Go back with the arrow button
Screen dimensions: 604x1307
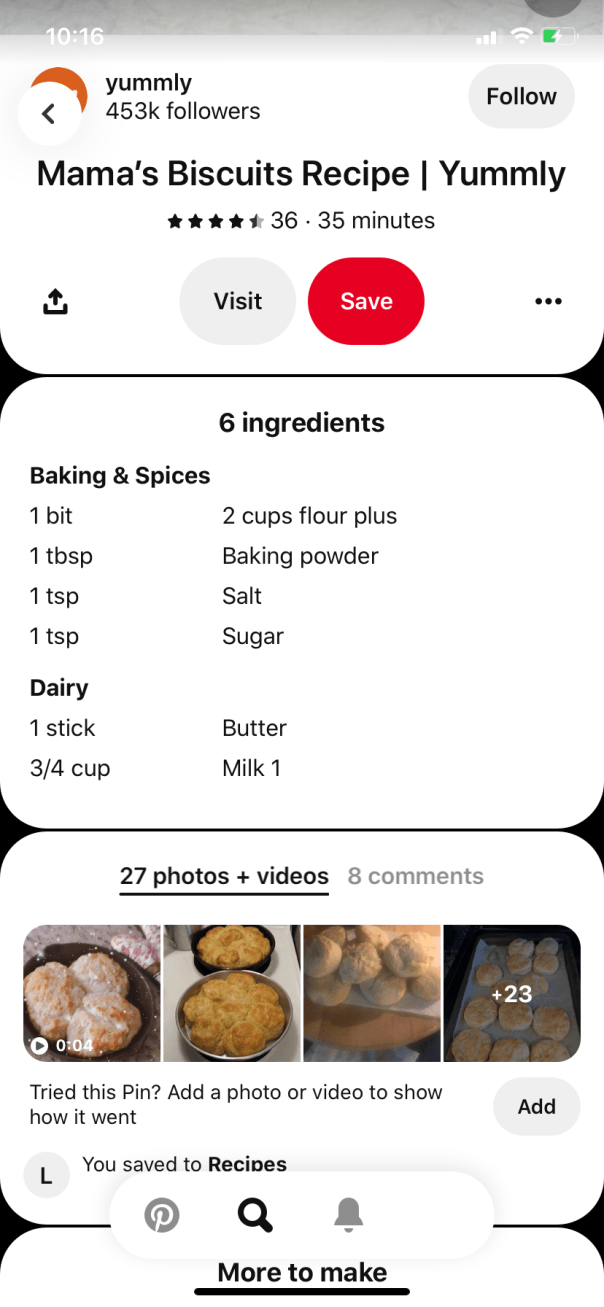pos(48,113)
